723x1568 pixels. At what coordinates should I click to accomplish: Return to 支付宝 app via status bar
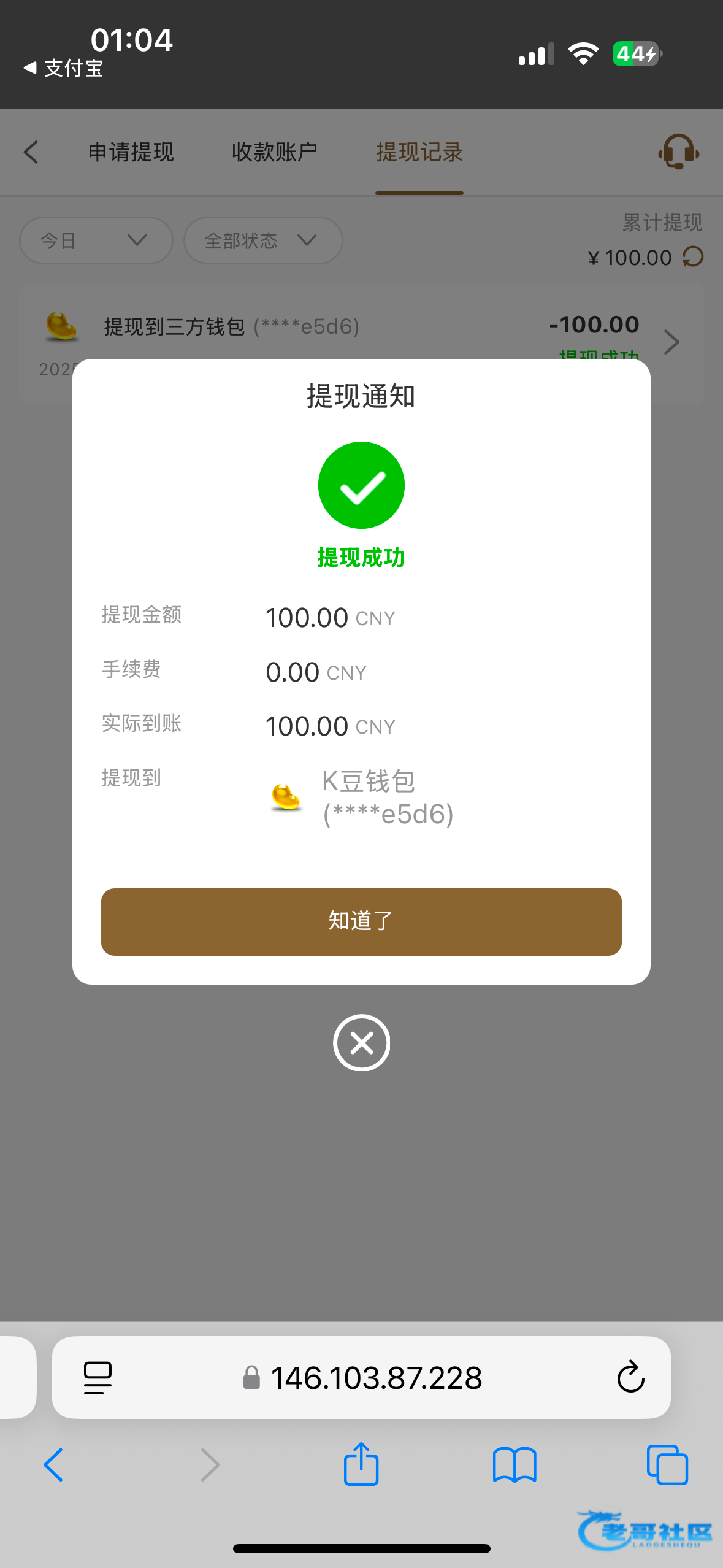click(63, 68)
